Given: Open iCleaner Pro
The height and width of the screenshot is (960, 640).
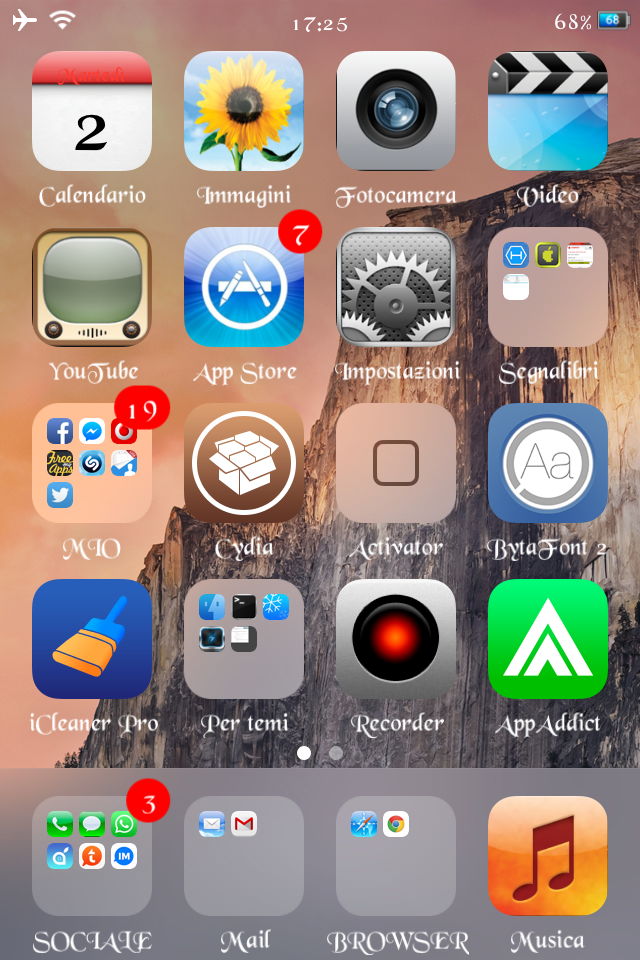Looking at the screenshot, I should click(92, 639).
